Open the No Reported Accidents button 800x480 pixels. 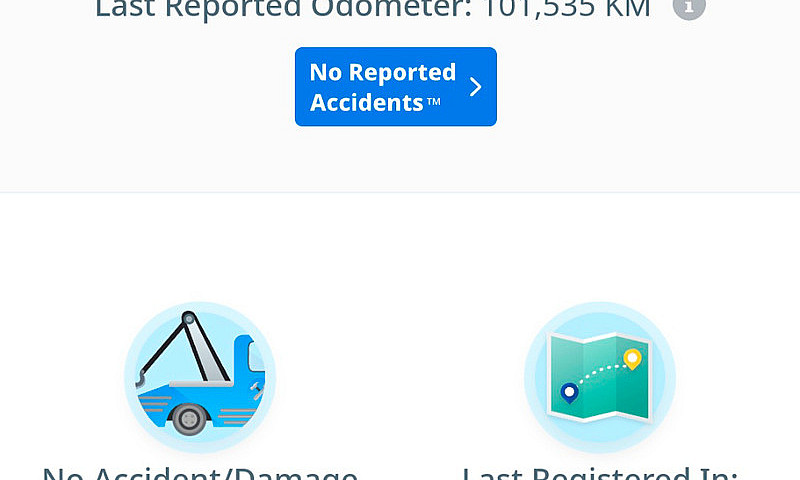point(395,87)
